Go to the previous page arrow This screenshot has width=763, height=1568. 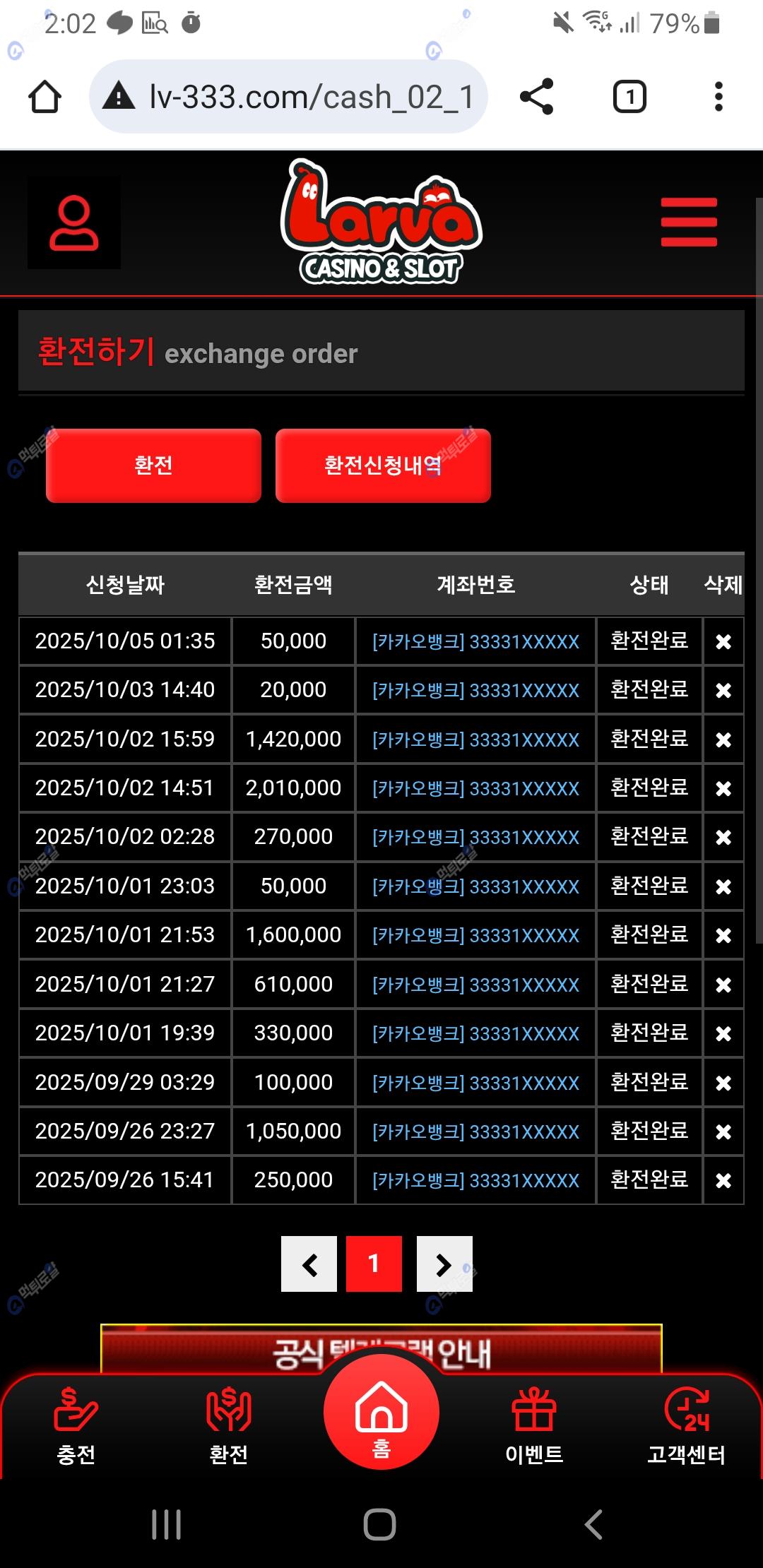tap(309, 1264)
